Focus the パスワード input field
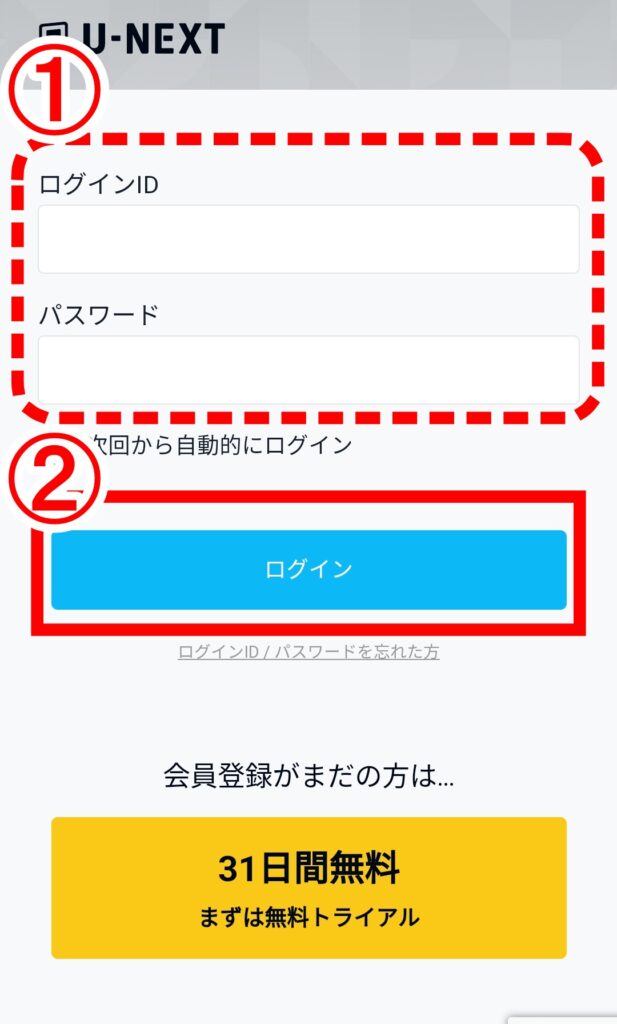 coord(308,369)
